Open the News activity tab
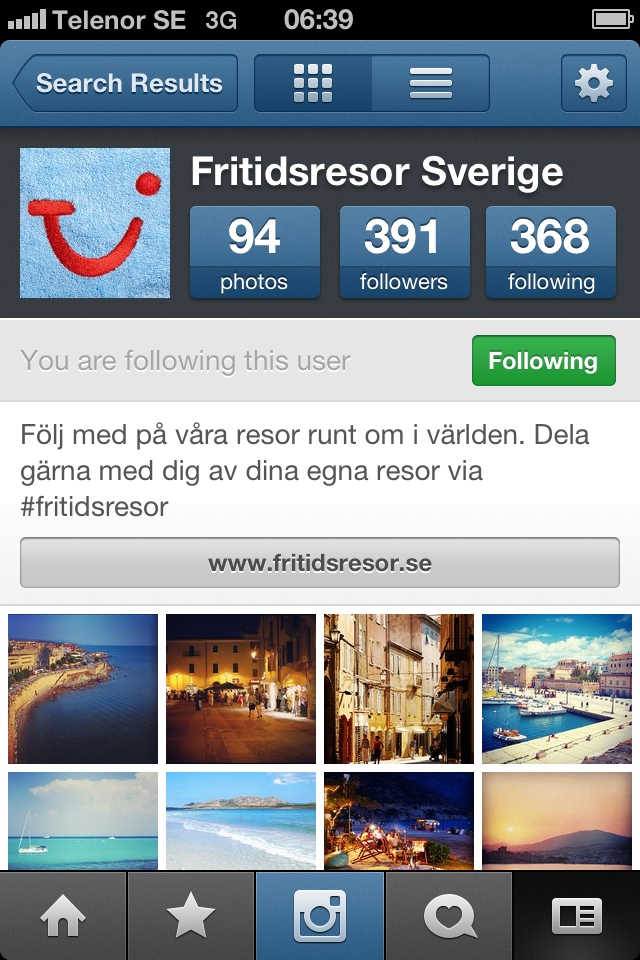640x960 pixels. point(448,916)
